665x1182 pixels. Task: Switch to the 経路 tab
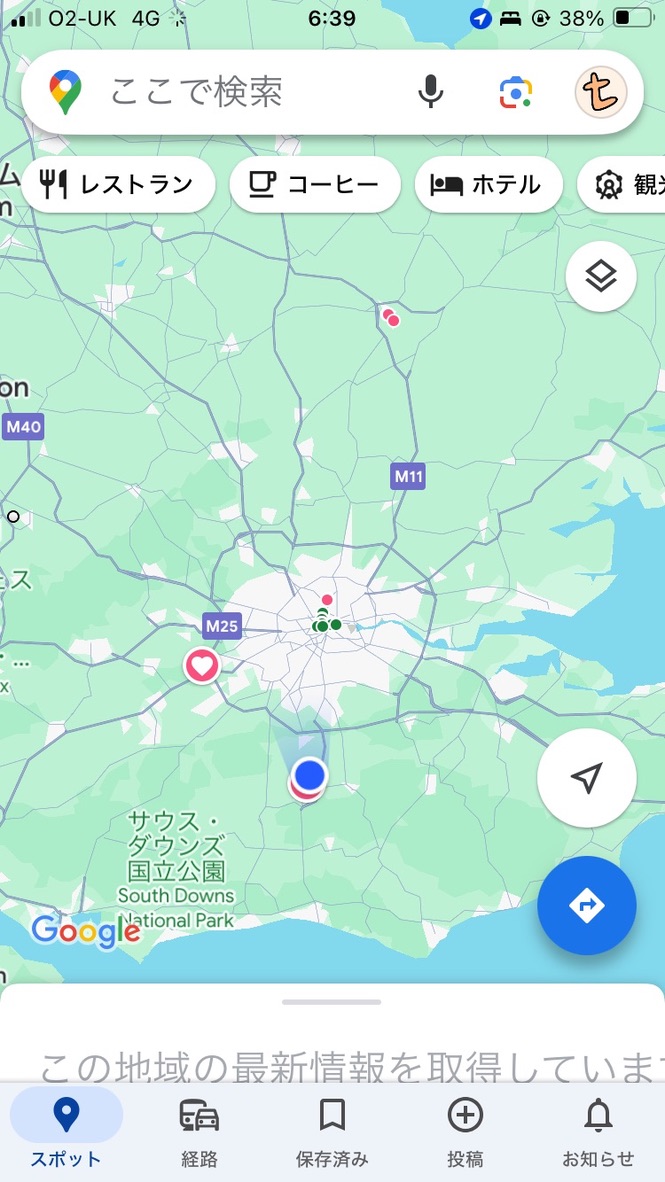(199, 1132)
